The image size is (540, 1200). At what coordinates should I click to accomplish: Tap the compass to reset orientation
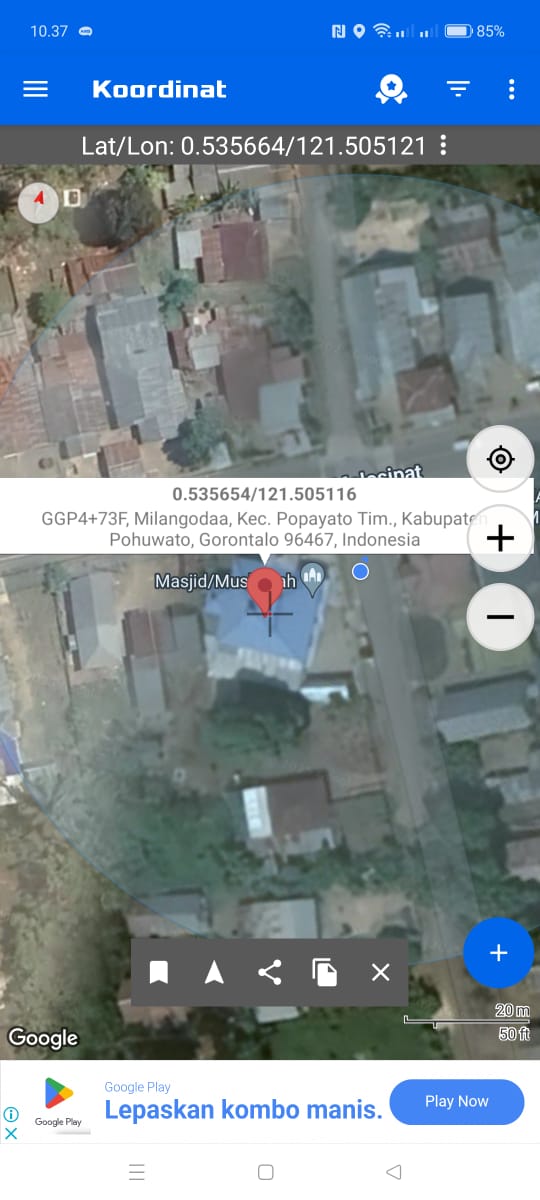point(39,203)
